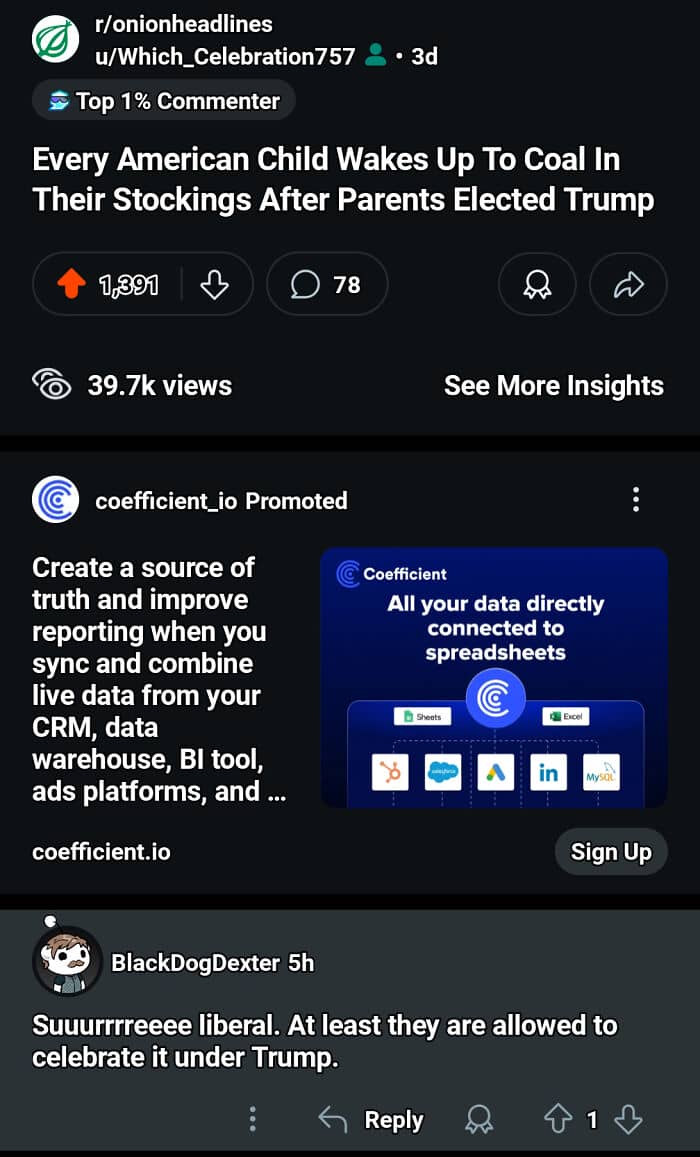Upvote the Coal In Their Stockings post
Viewport: 700px width, 1157px height.
pyautogui.click(x=72, y=286)
